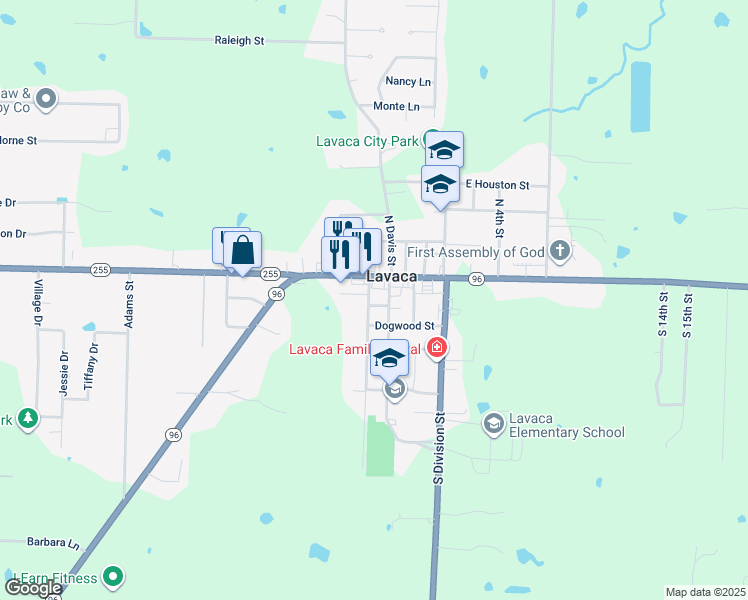
Task: View Lavaca Elementary School place details
Action: [x=492, y=426]
